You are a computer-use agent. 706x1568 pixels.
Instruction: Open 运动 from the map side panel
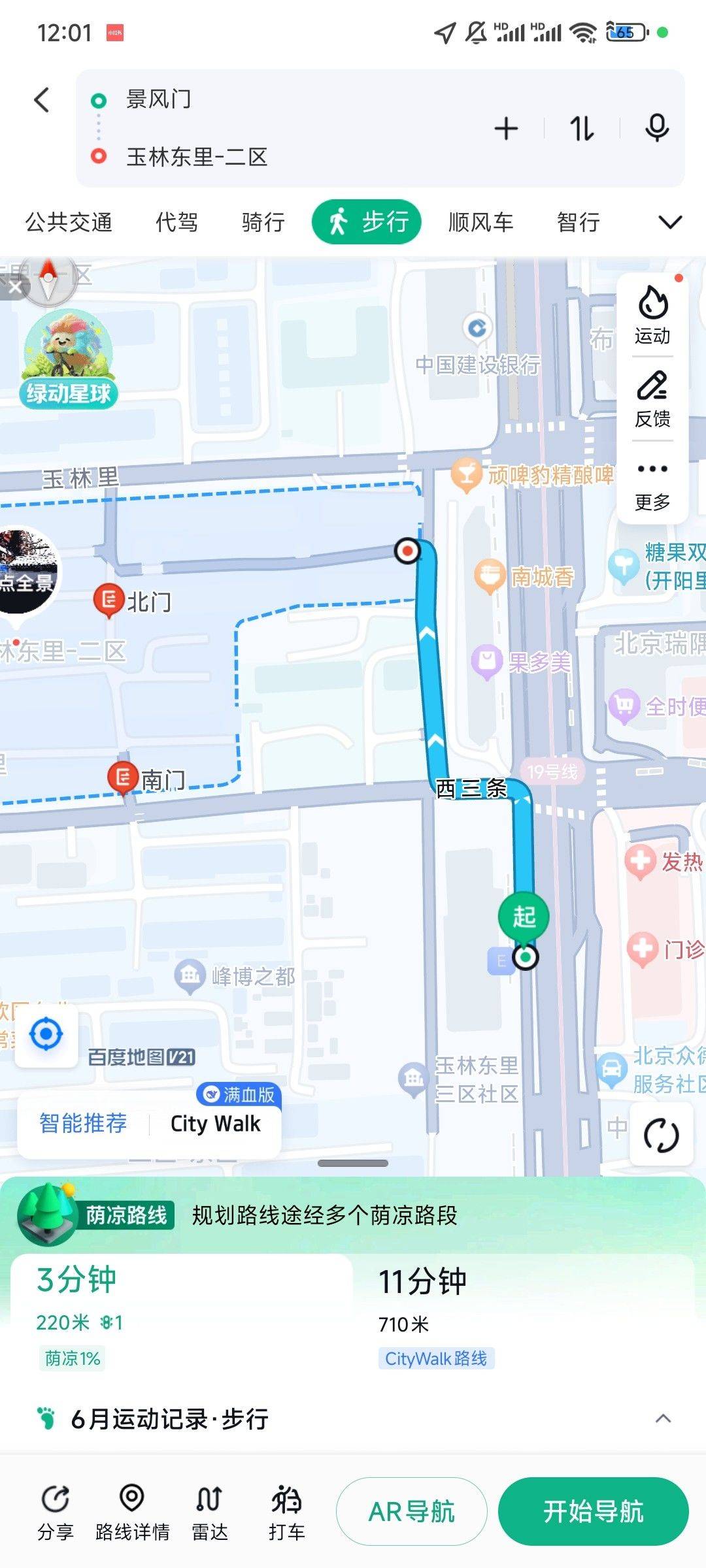click(652, 315)
